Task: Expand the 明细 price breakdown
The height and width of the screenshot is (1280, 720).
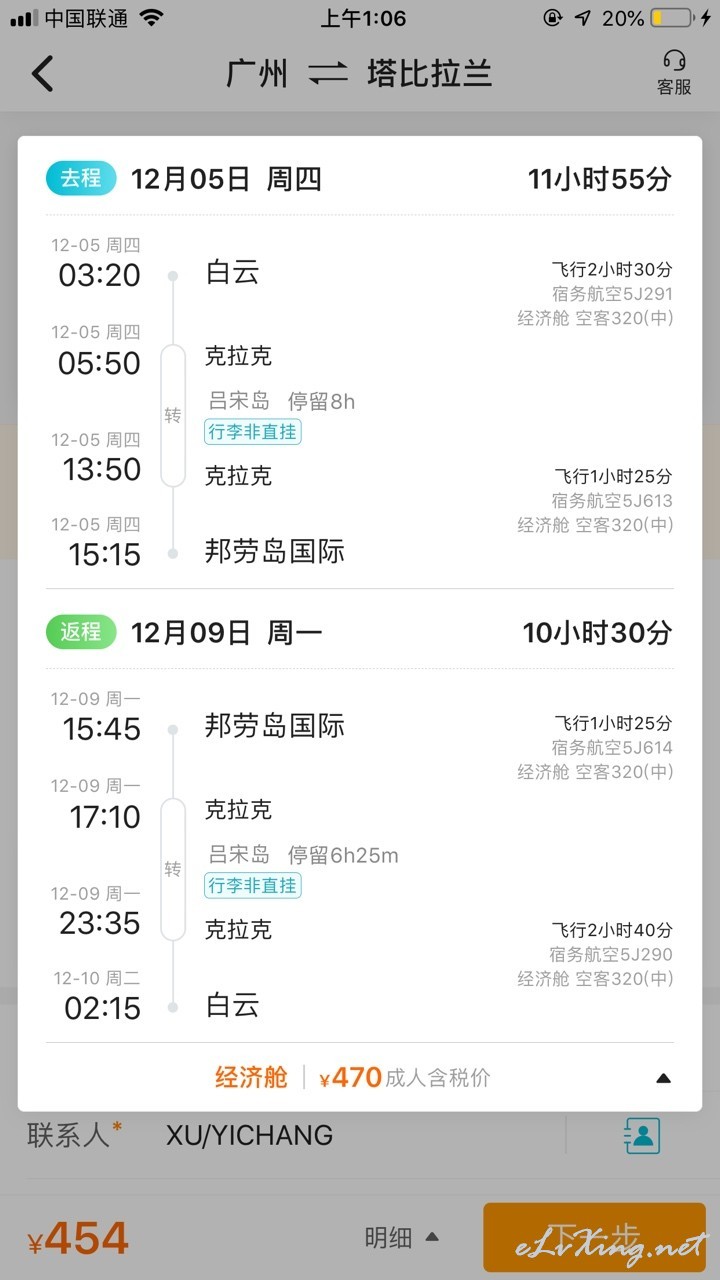Action: click(x=401, y=1238)
